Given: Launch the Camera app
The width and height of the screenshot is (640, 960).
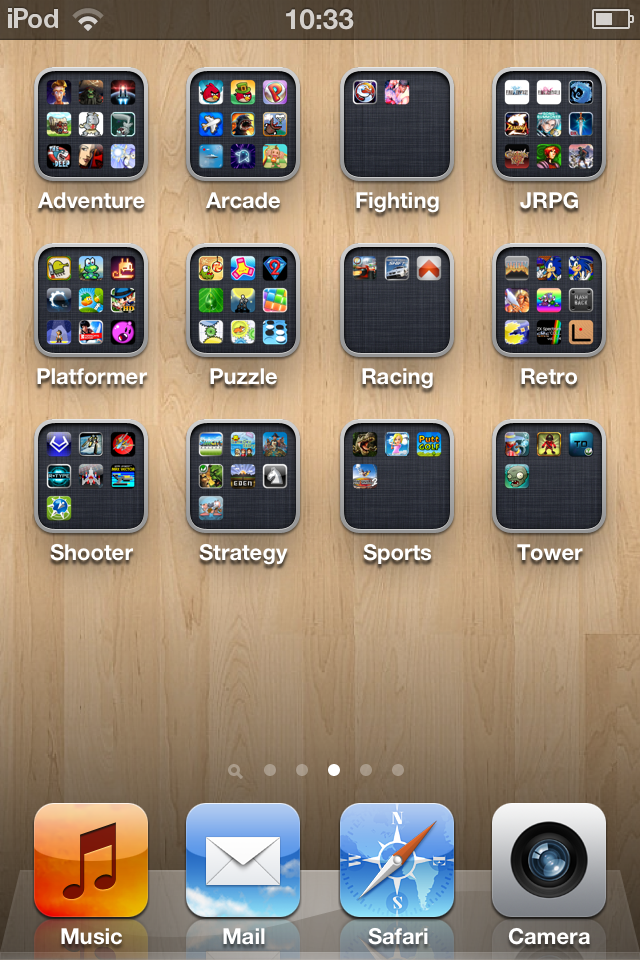Looking at the screenshot, I should (x=549, y=861).
